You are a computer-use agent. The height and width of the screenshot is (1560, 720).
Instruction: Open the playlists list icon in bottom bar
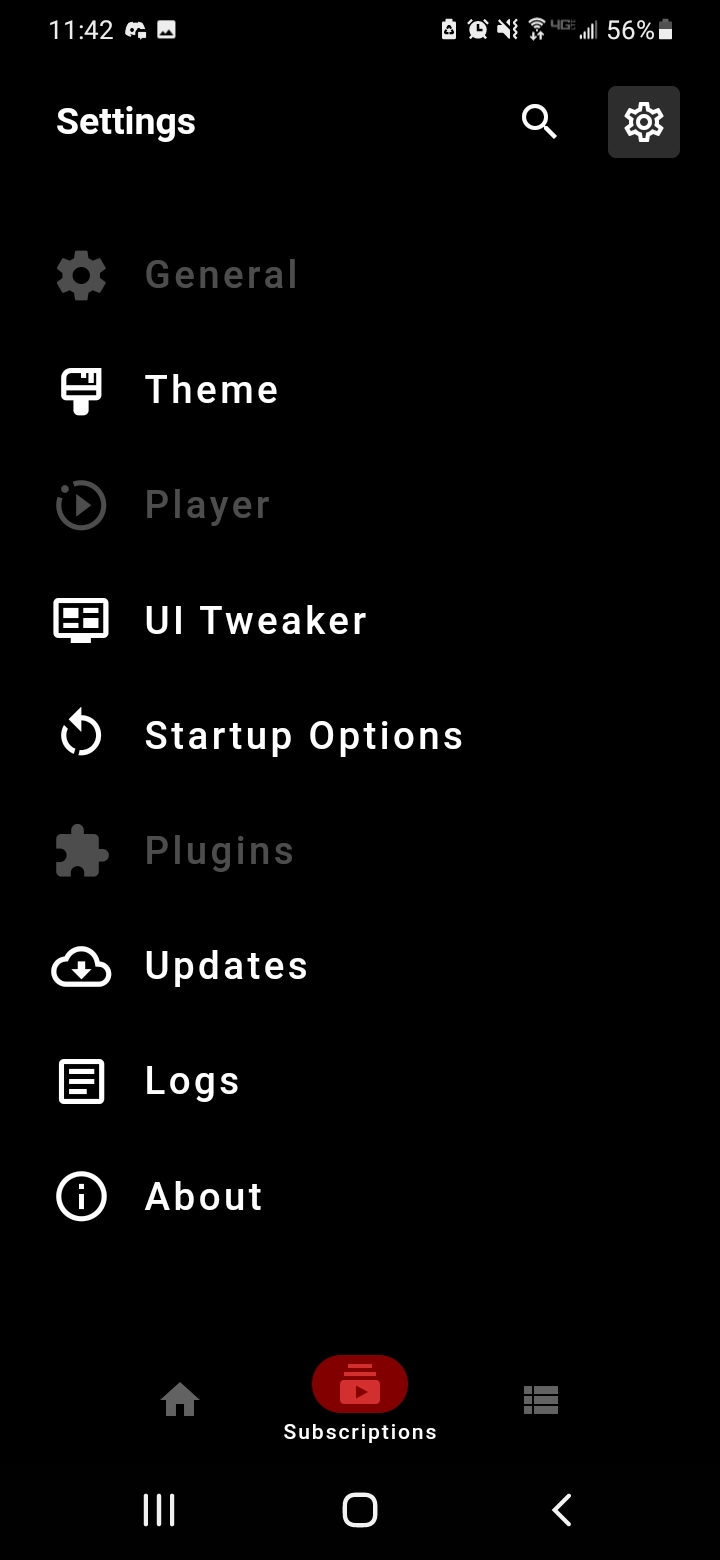540,1400
